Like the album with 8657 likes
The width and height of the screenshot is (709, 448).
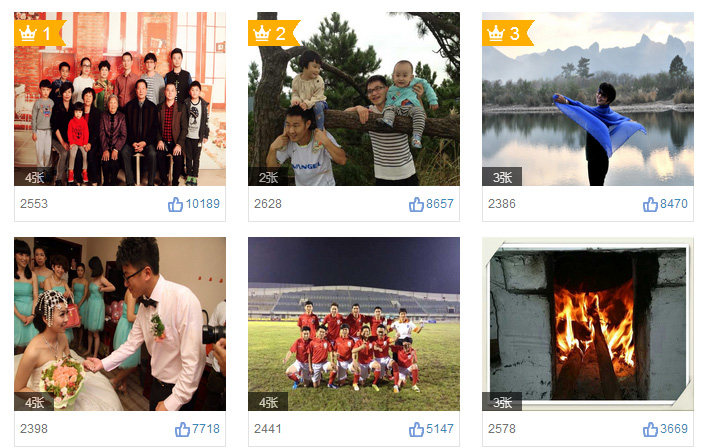(x=416, y=204)
